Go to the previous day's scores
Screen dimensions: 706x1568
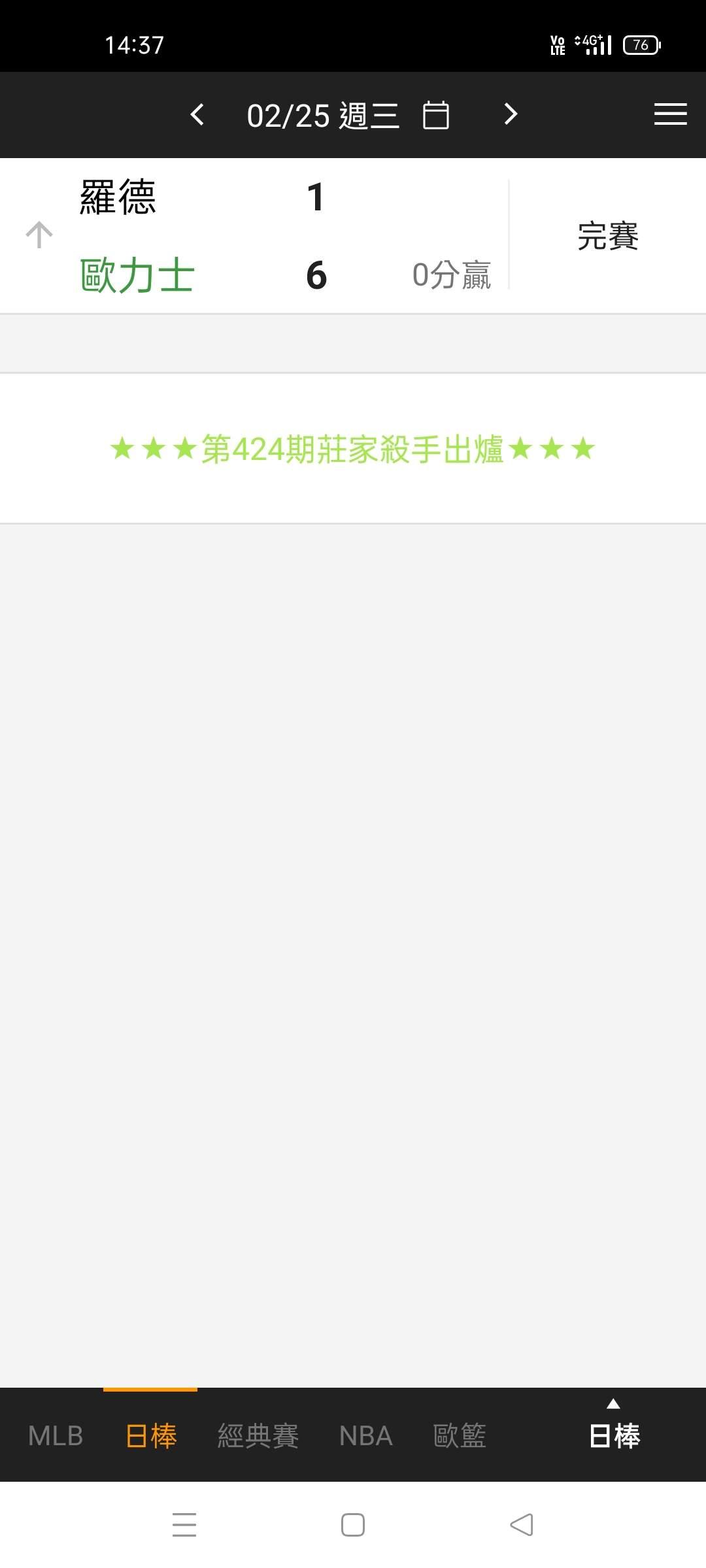click(x=197, y=115)
